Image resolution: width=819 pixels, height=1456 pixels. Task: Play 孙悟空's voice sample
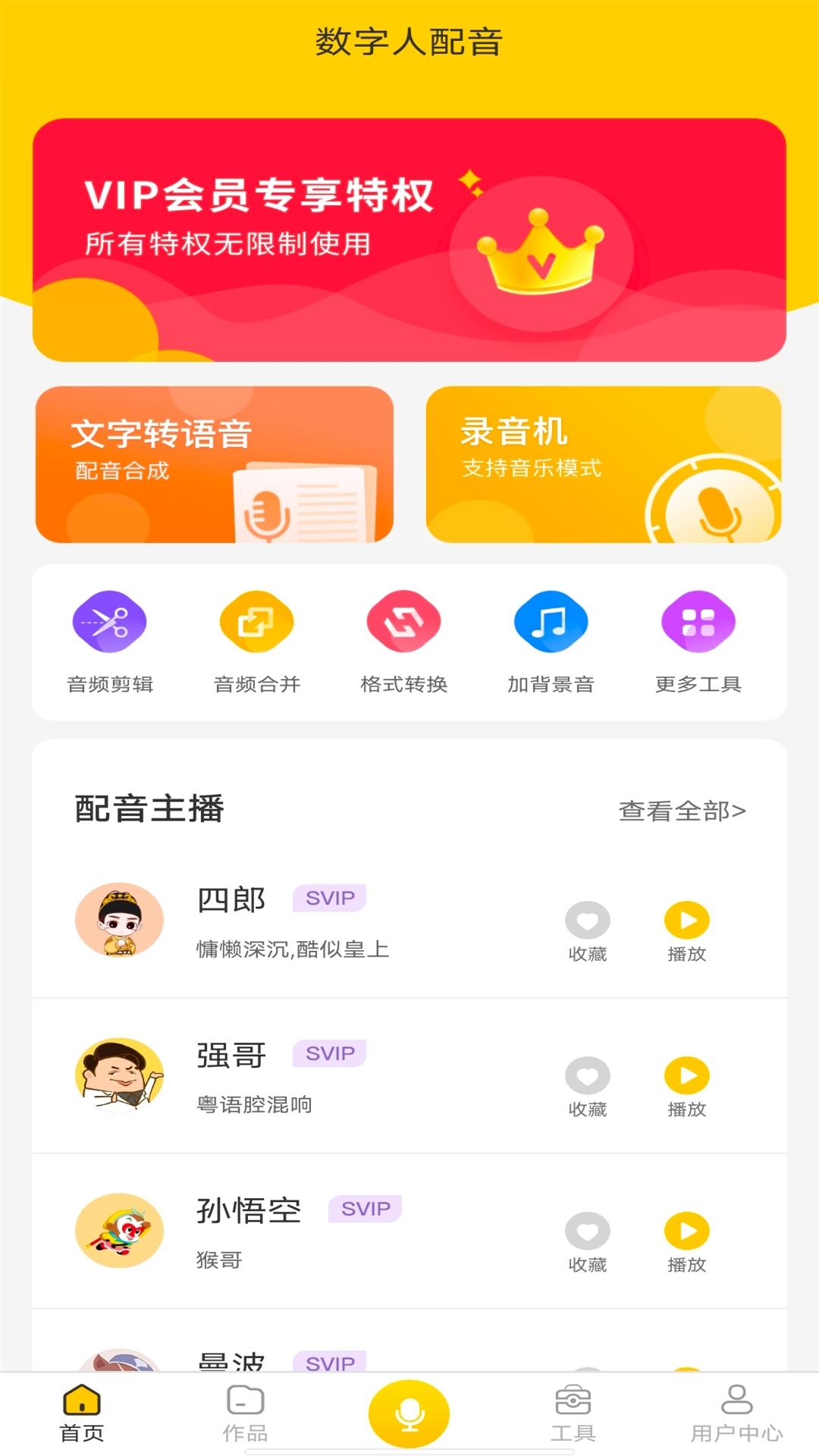pos(686,1228)
